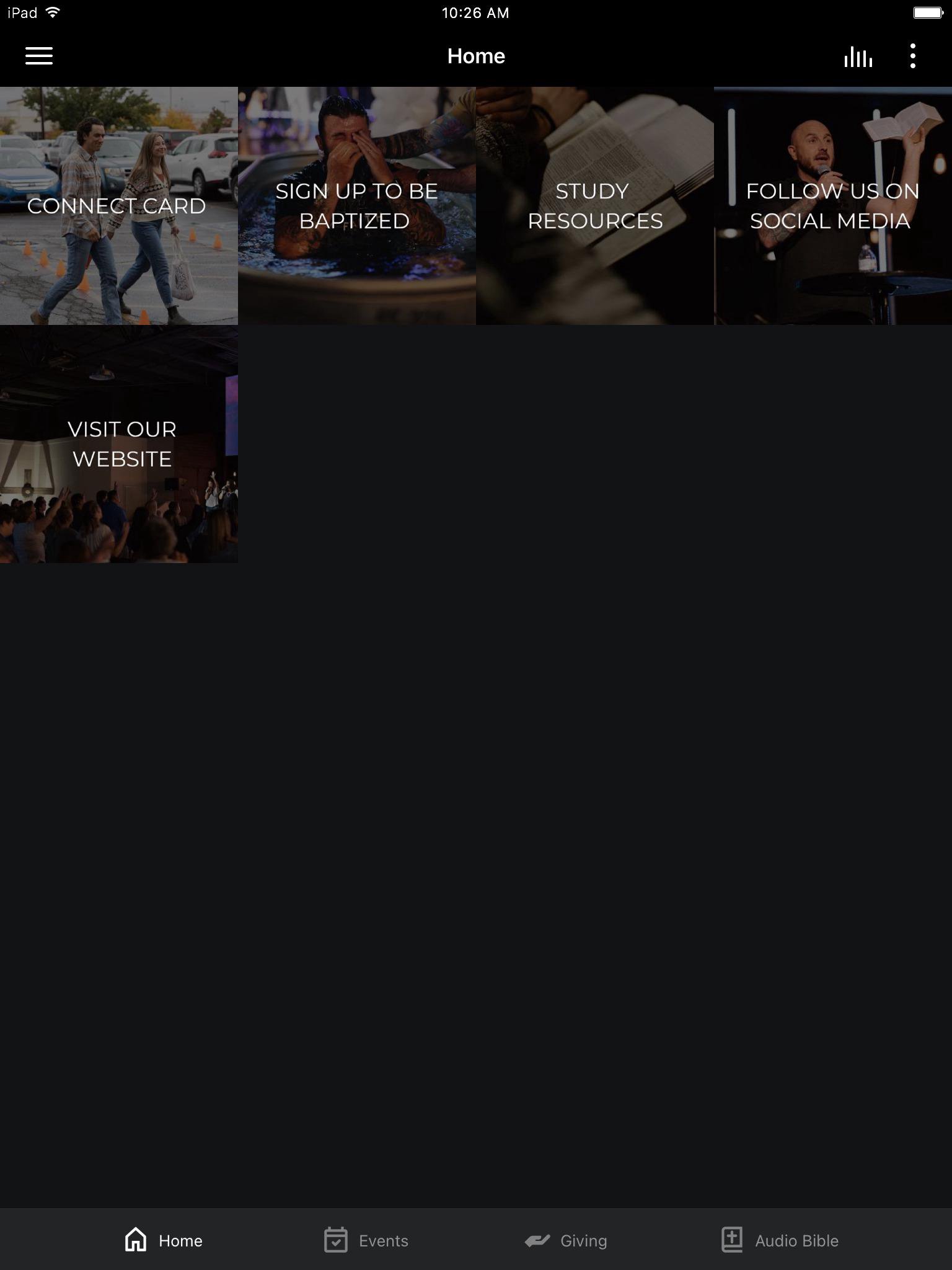Open the three-dot overflow menu
Image resolution: width=952 pixels, height=1270 pixels.
(x=912, y=56)
